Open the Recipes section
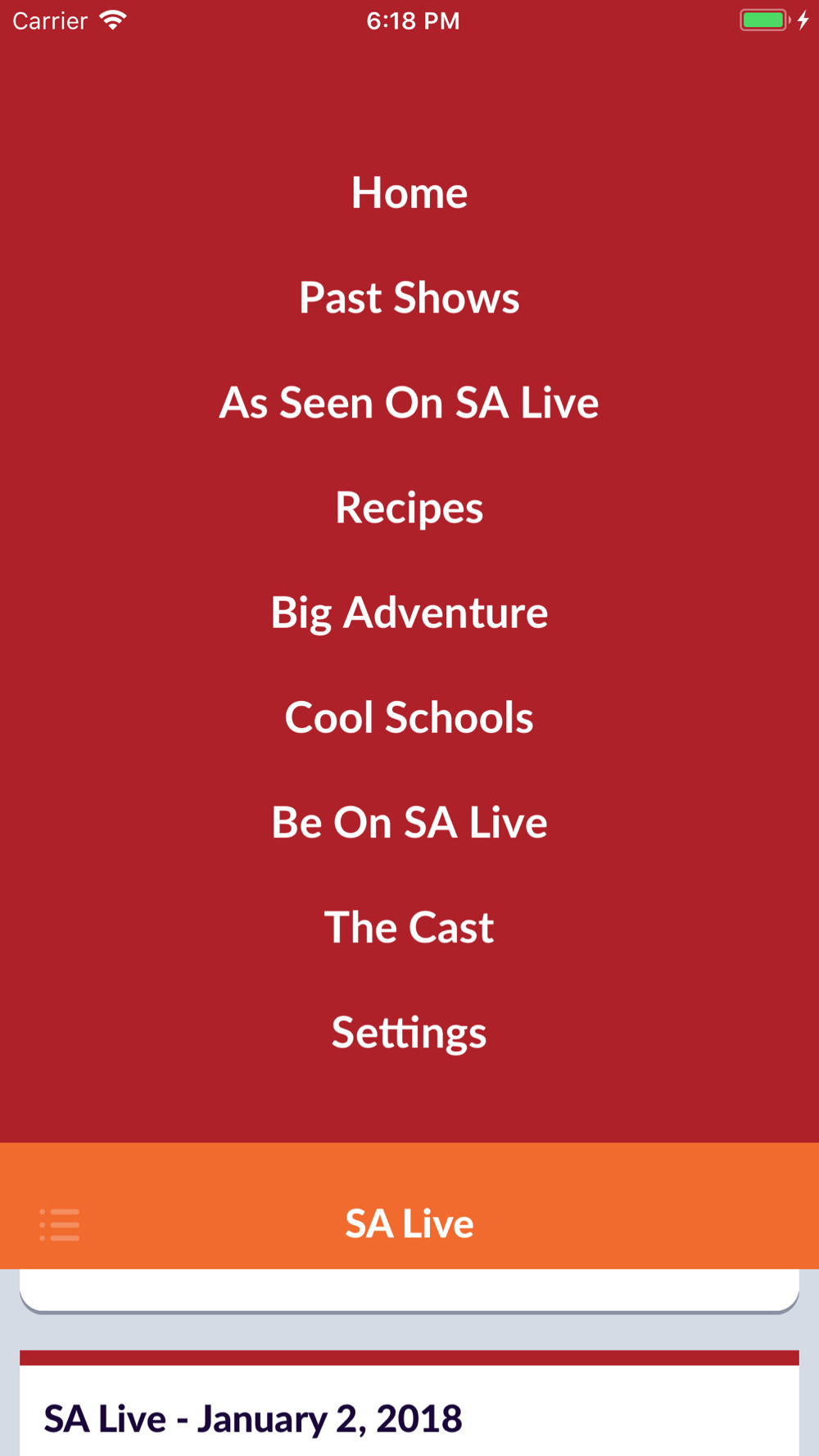Image resolution: width=819 pixels, height=1456 pixels. 409,508
